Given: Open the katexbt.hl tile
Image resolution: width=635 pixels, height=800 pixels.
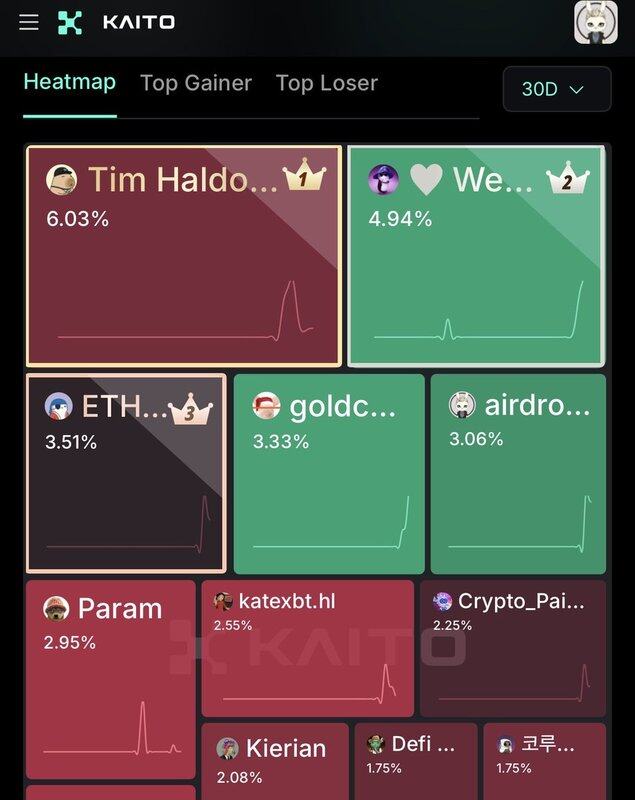Looking at the screenshot, I should click(x=307, y=648).
